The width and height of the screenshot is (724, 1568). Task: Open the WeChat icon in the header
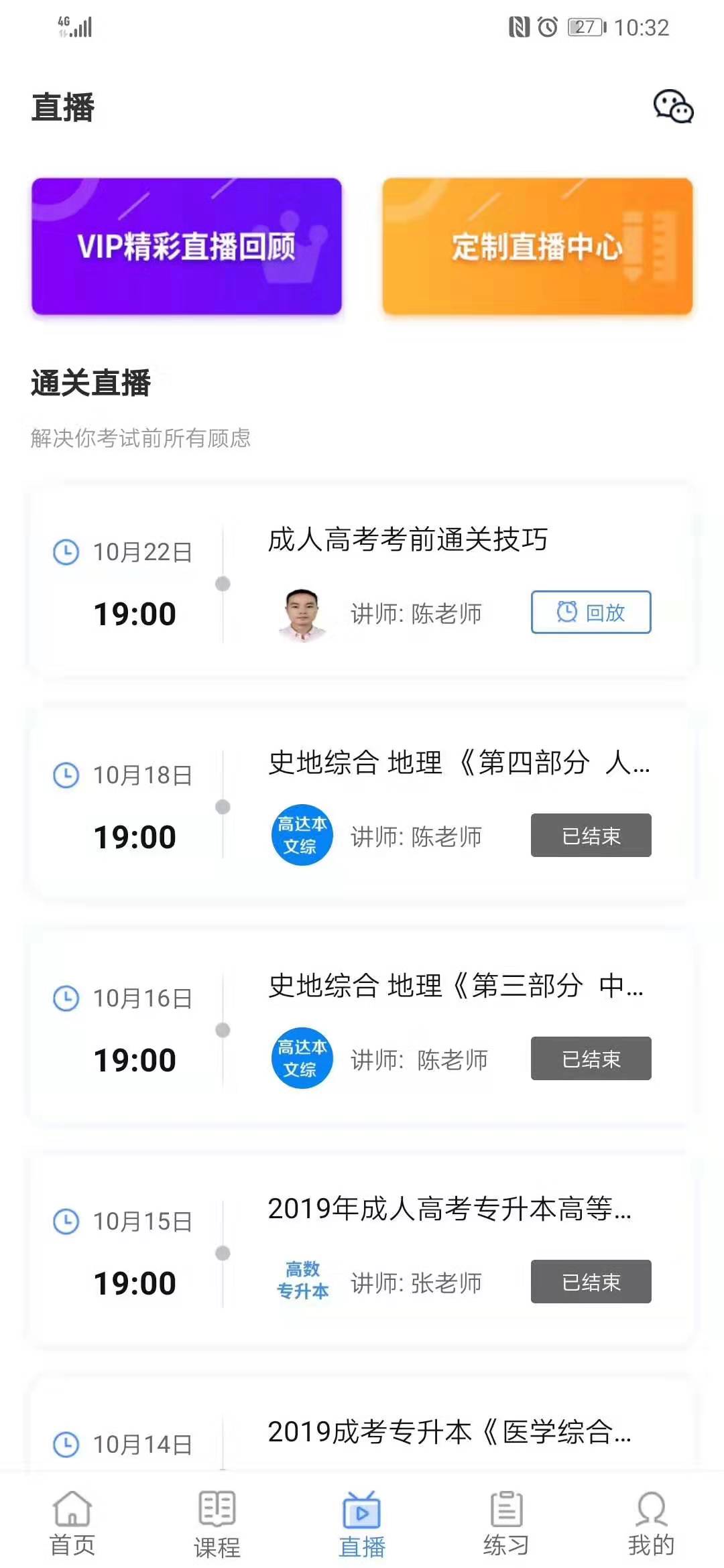click(673, 107)
